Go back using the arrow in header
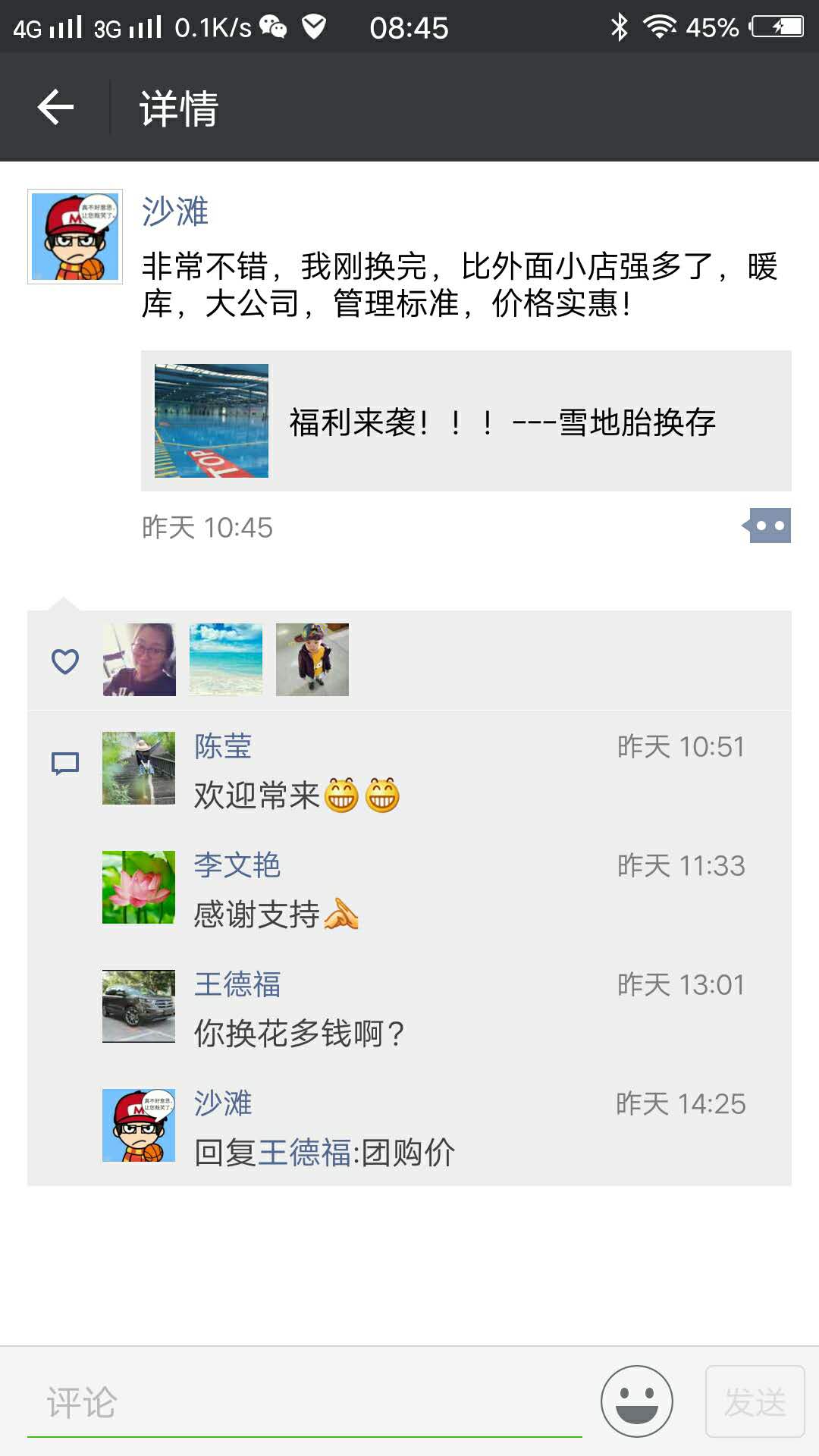819x1456 pixels. (55, 107)
